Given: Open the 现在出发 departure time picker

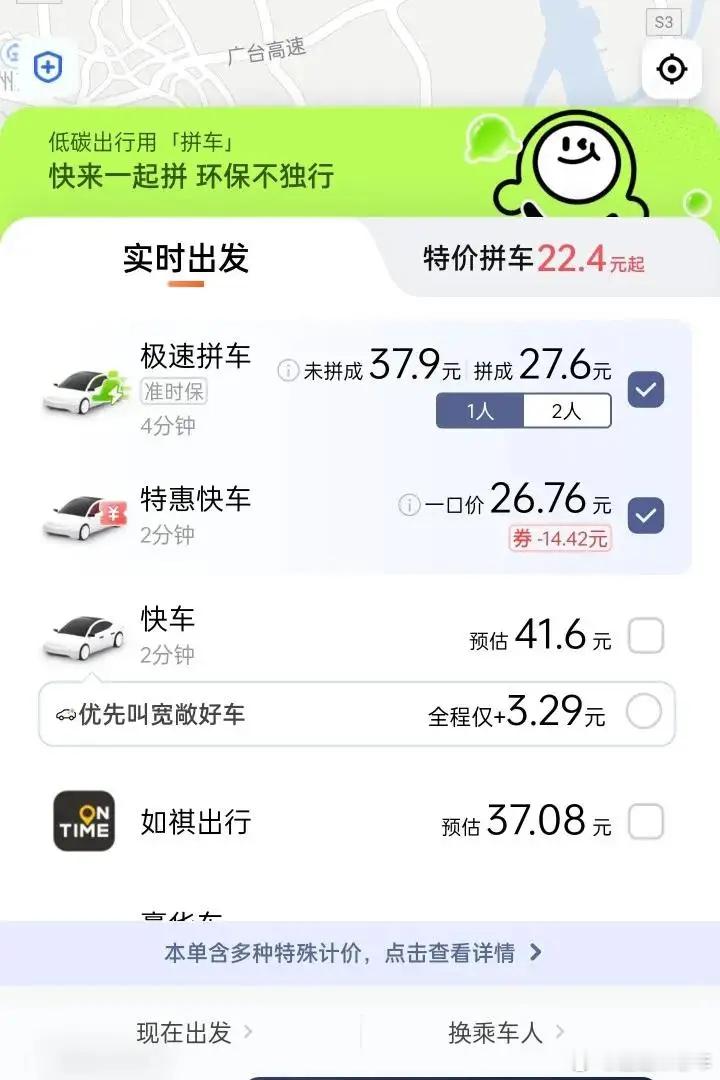Looking at the screenshot, I should [x=194, y=1032].
